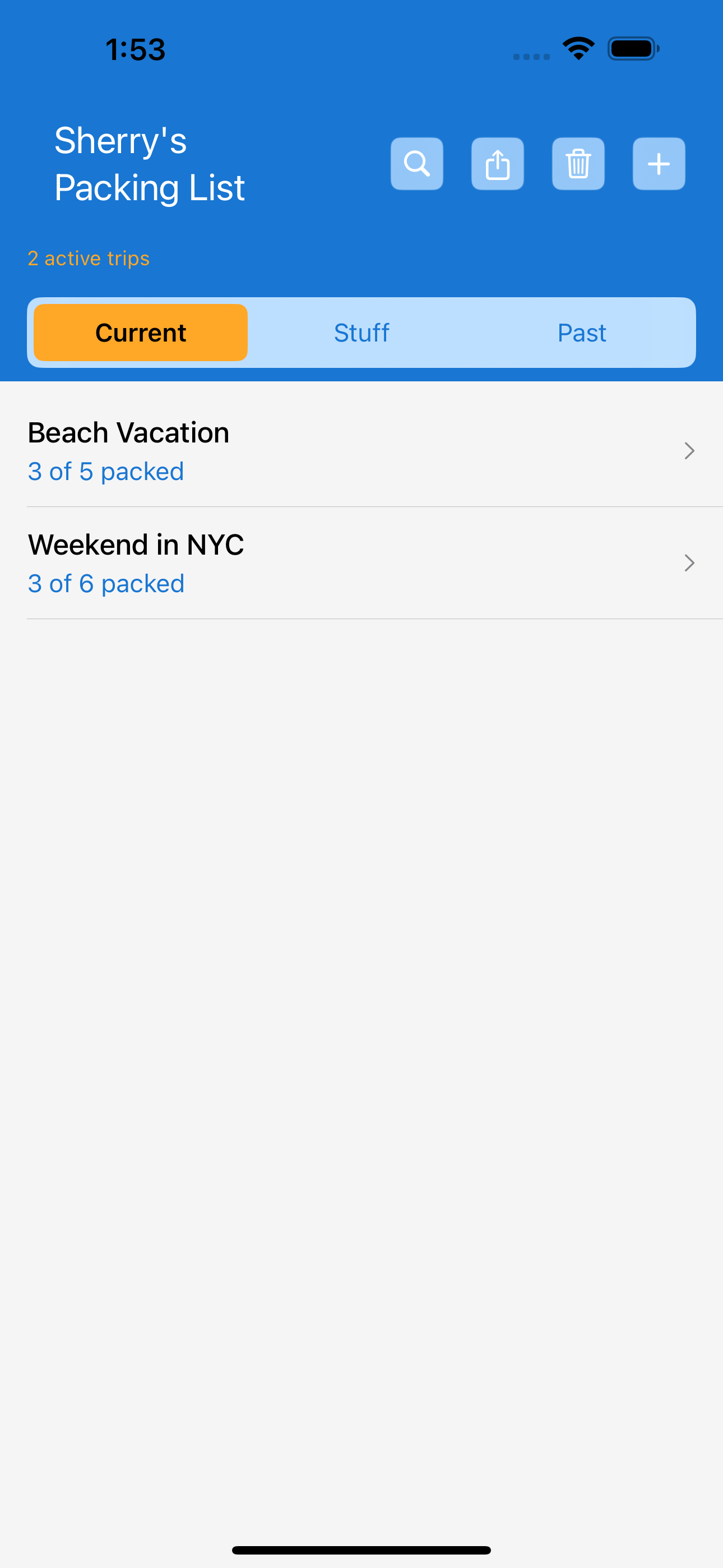Image resolution: width=723 pixels, height=1568 pixels.
Task: Select the Past segment in the switcher
Action: tap(582, 333)
